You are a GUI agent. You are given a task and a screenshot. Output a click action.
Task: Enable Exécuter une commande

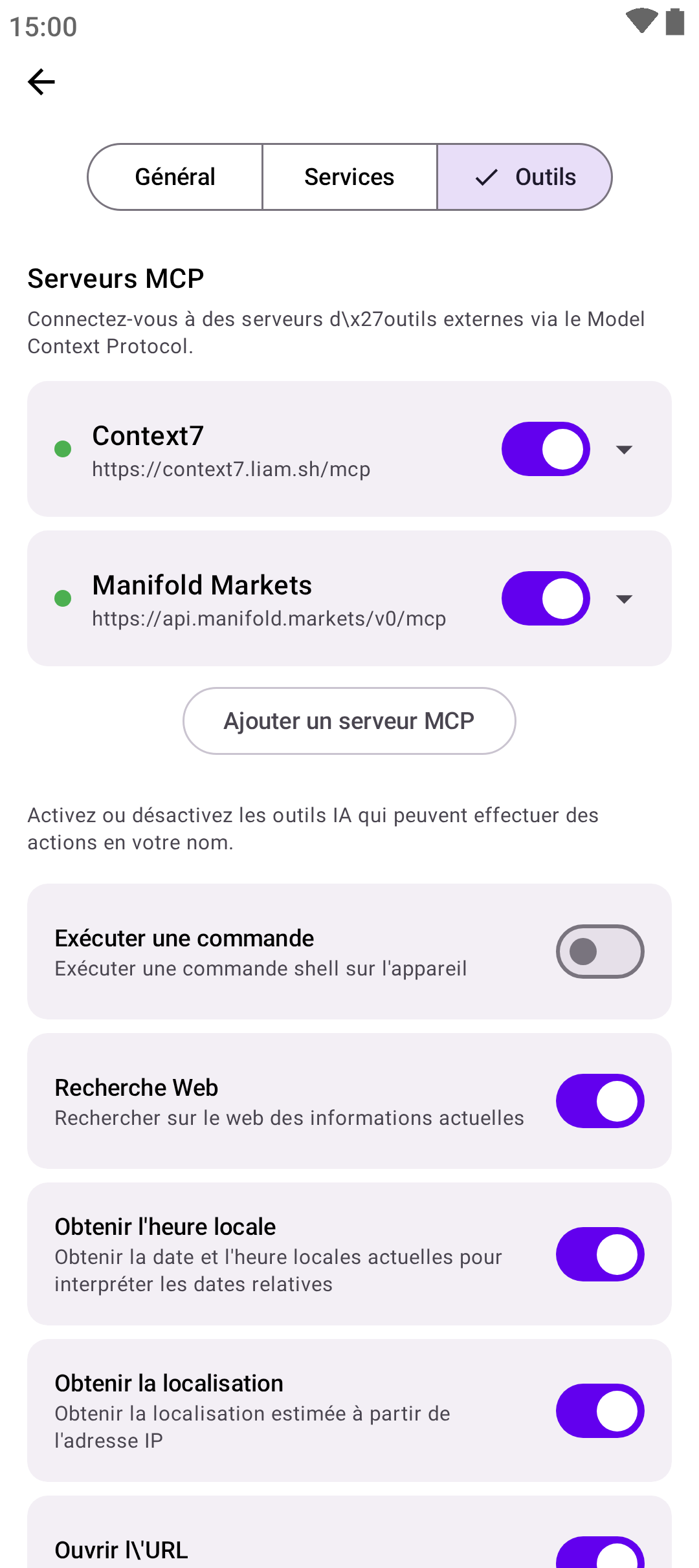(x=600, y=952)
